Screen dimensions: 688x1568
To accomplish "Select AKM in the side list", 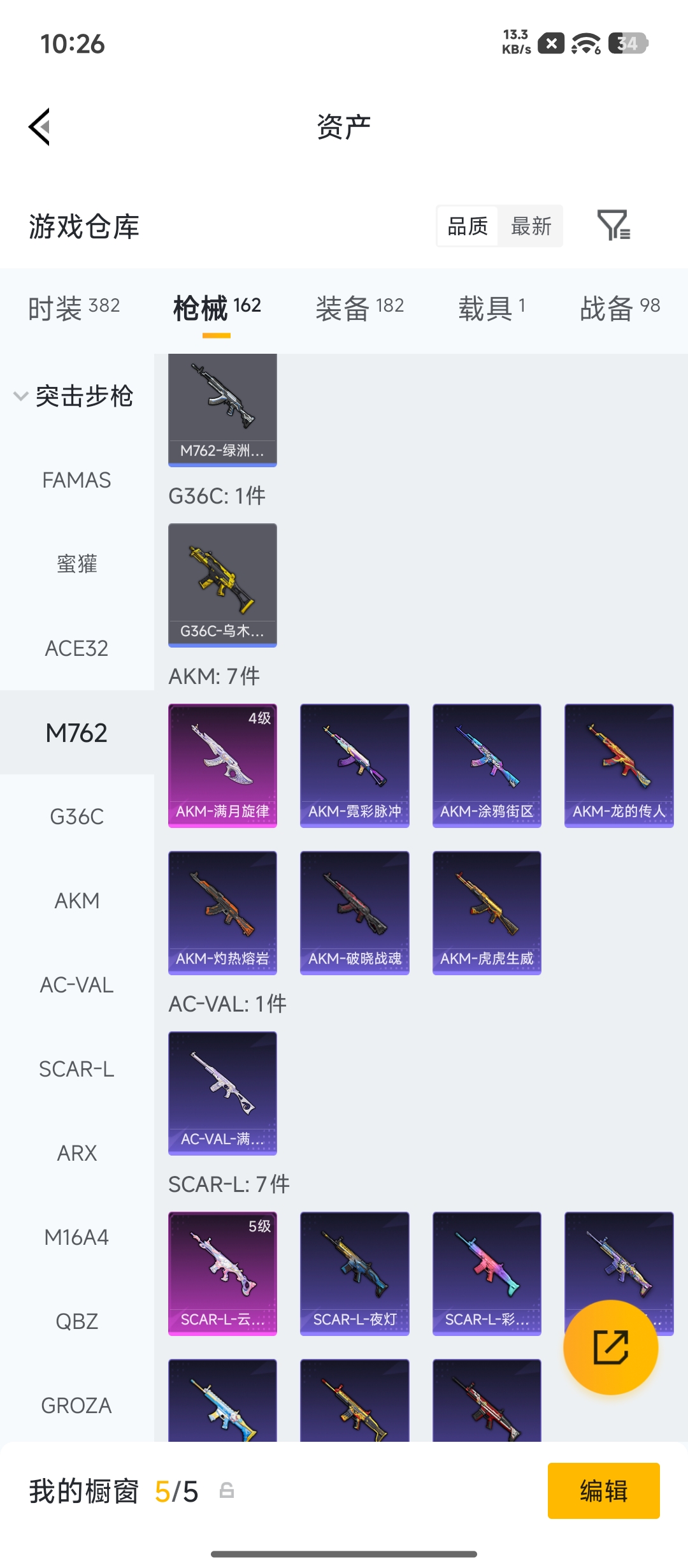I will tap(76, 901).
